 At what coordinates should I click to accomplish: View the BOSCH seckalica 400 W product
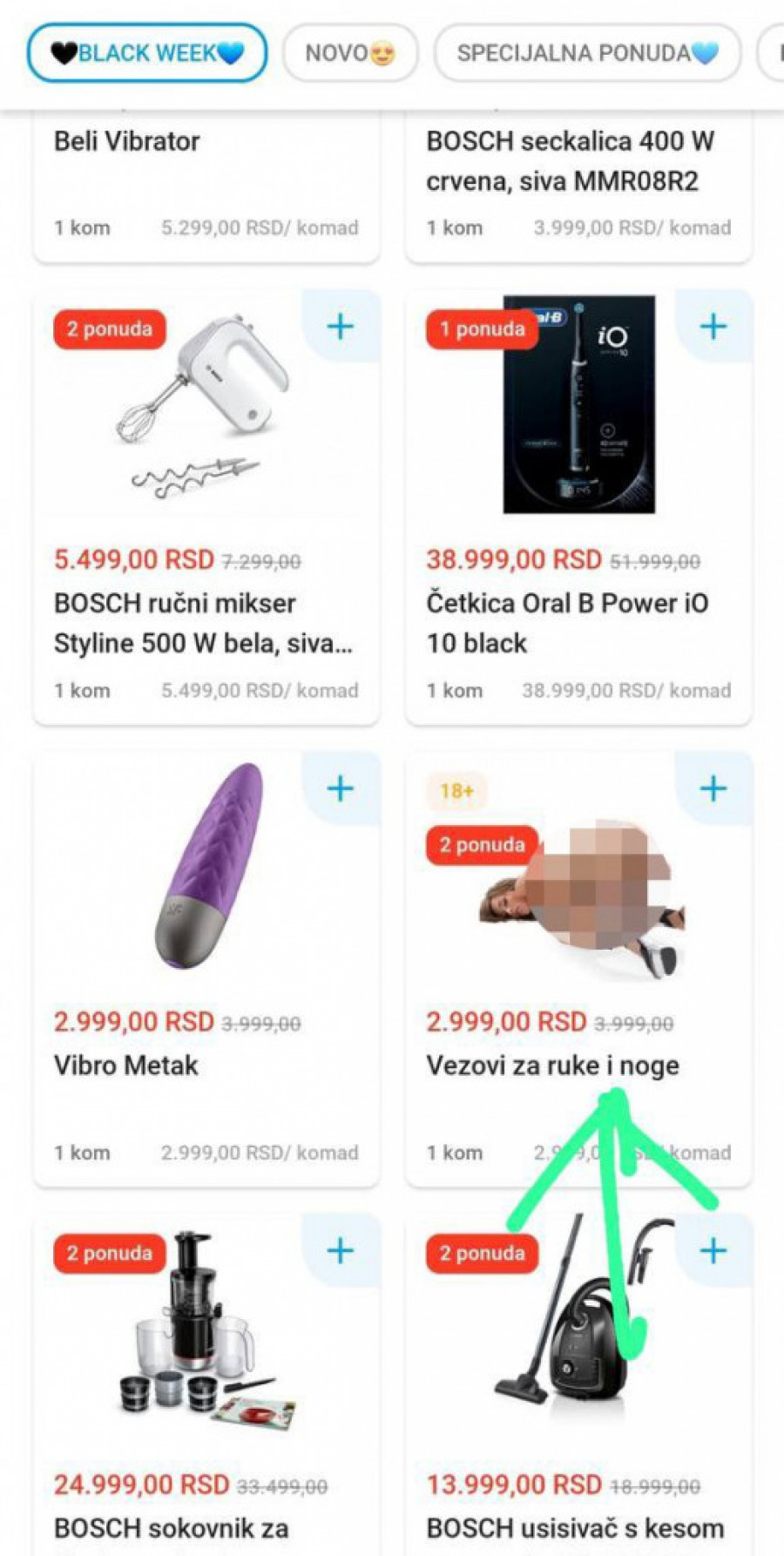pyautogui.click(x=570, y=161)
